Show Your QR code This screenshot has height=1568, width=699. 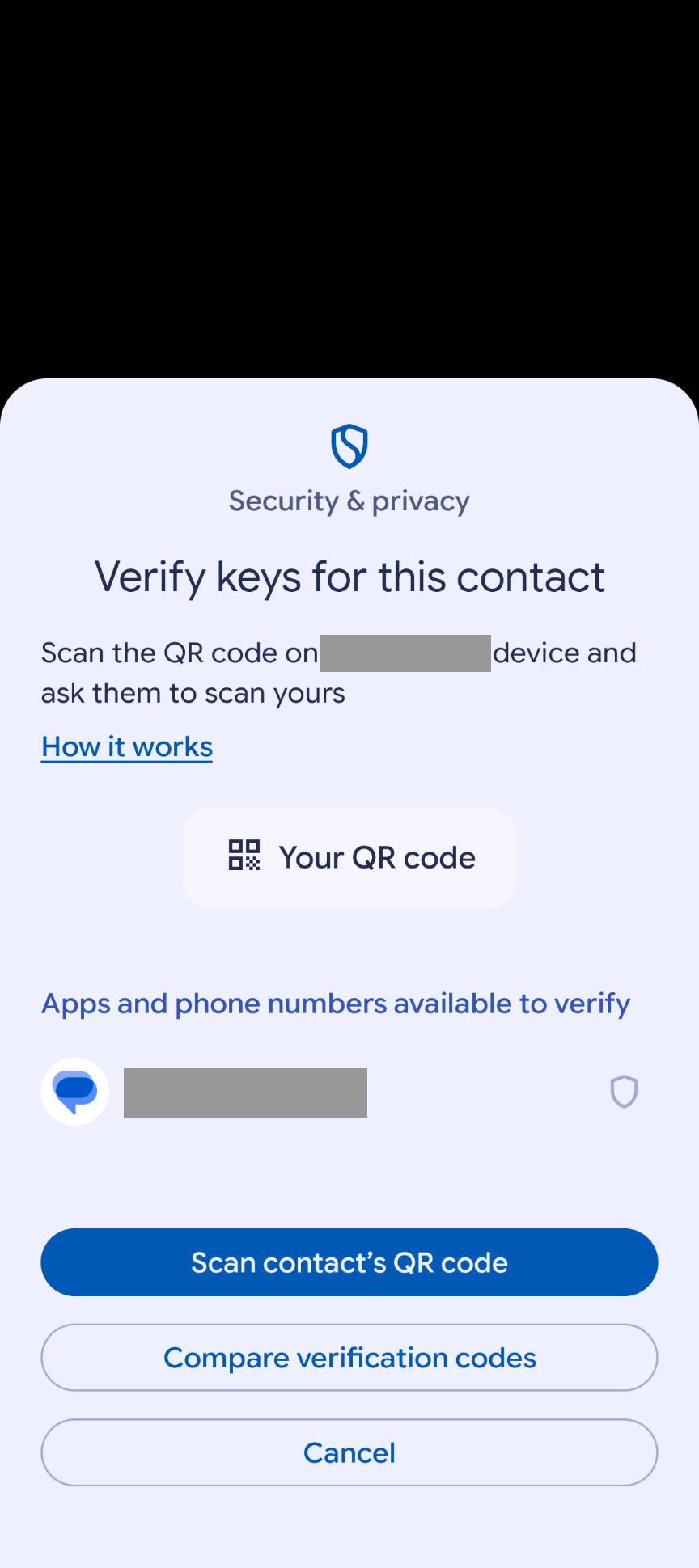(349, 857)
